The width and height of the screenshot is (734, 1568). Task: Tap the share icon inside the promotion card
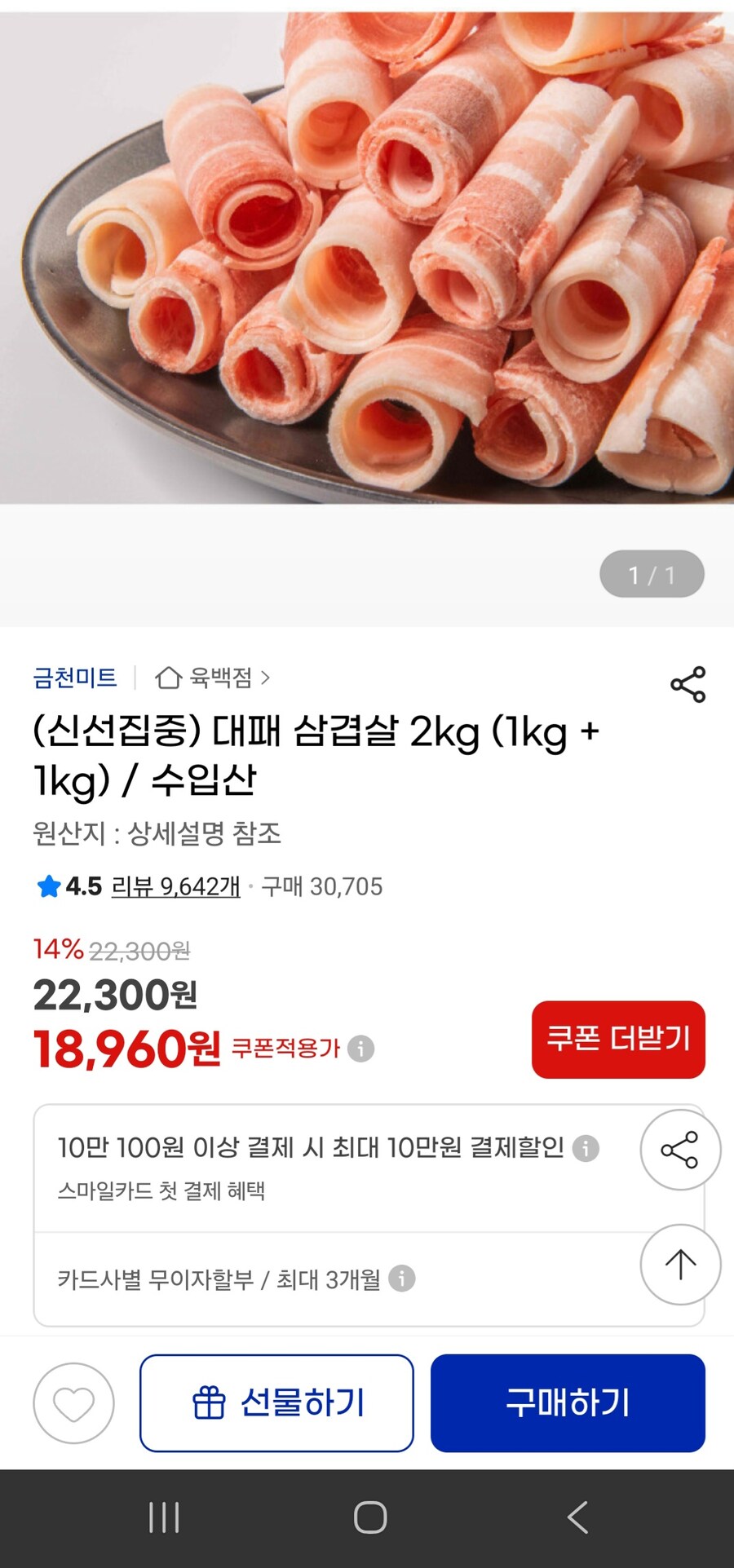(680, 1148)
